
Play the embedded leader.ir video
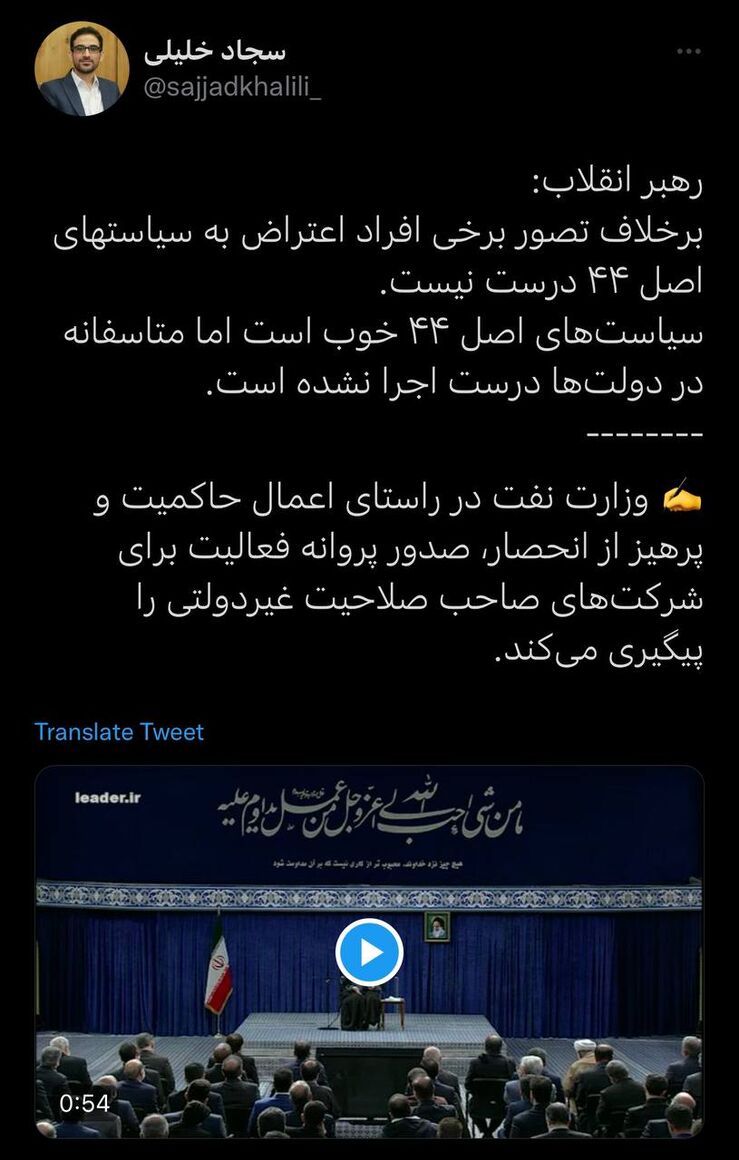click(x=369, y=951)
